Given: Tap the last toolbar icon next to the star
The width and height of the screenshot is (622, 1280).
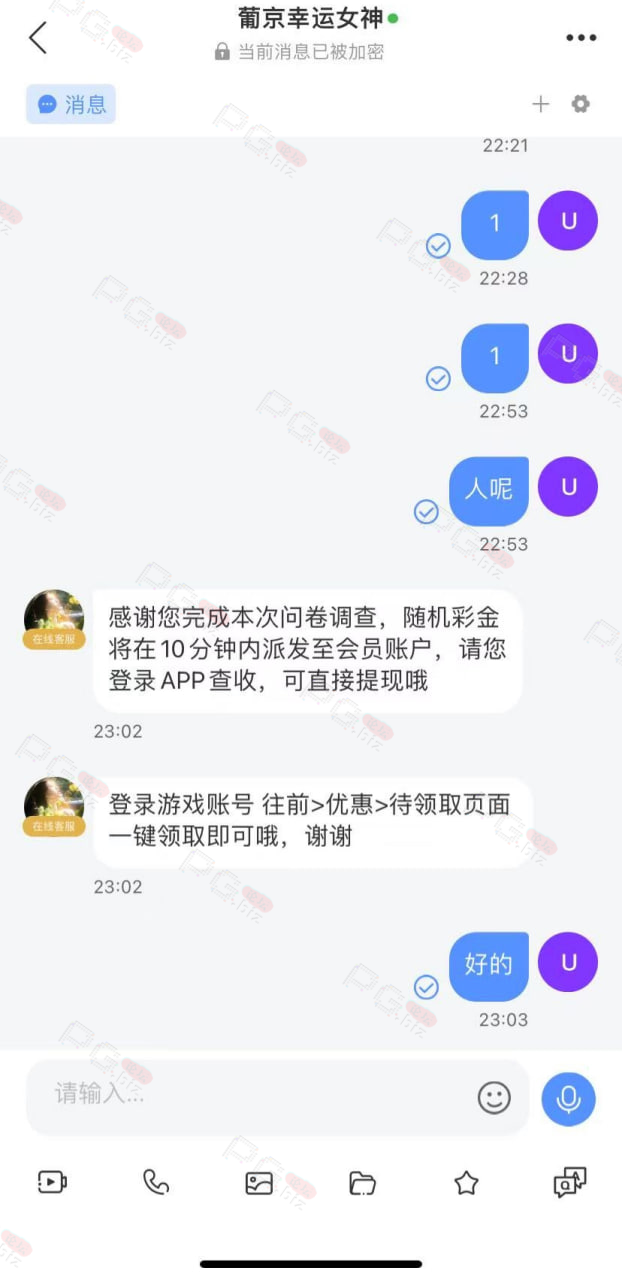Looking at the screenshot, I should tap(570, 1182).
